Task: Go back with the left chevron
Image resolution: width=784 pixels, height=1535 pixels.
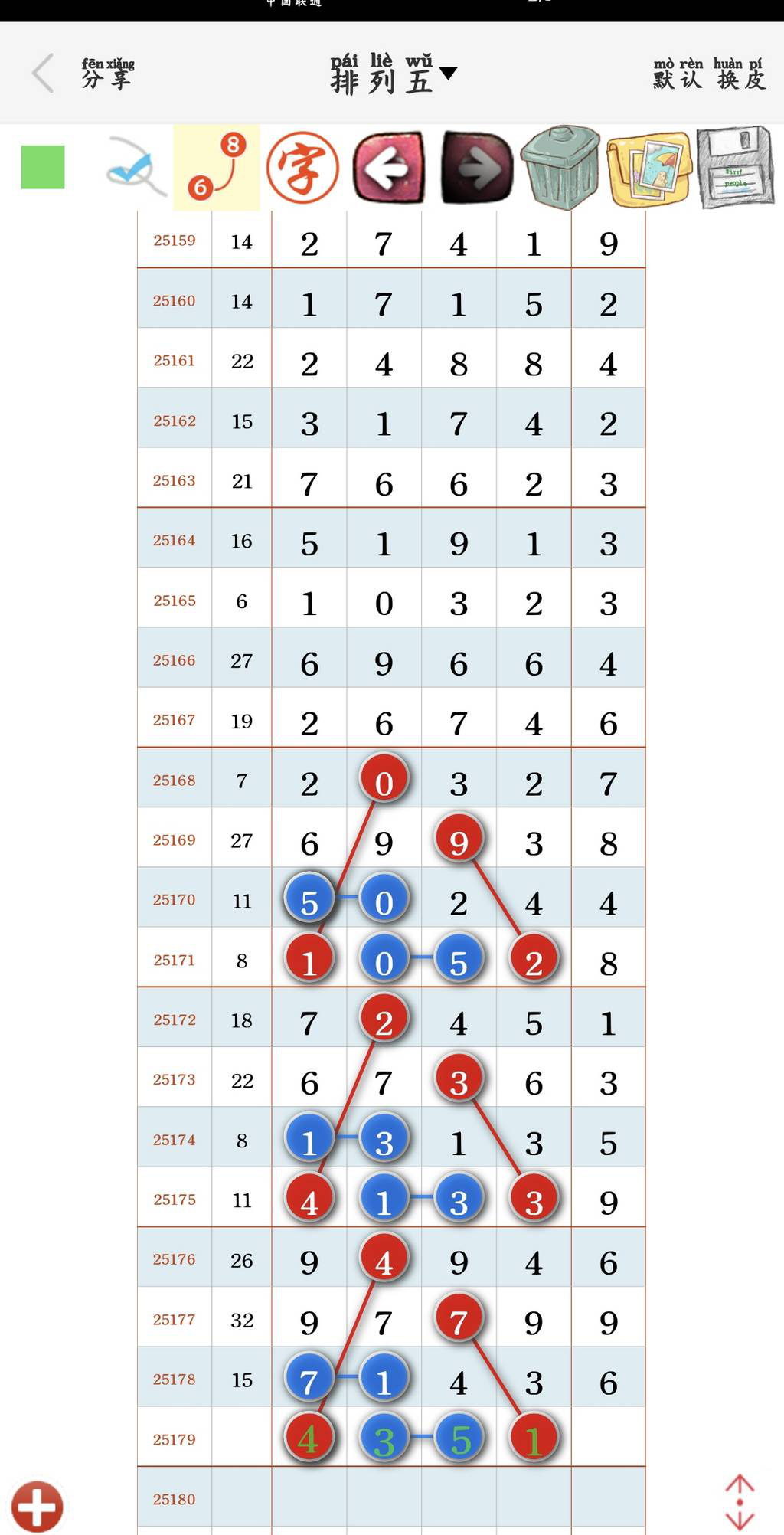Action: pyautogui.click(x=44, y=74)
